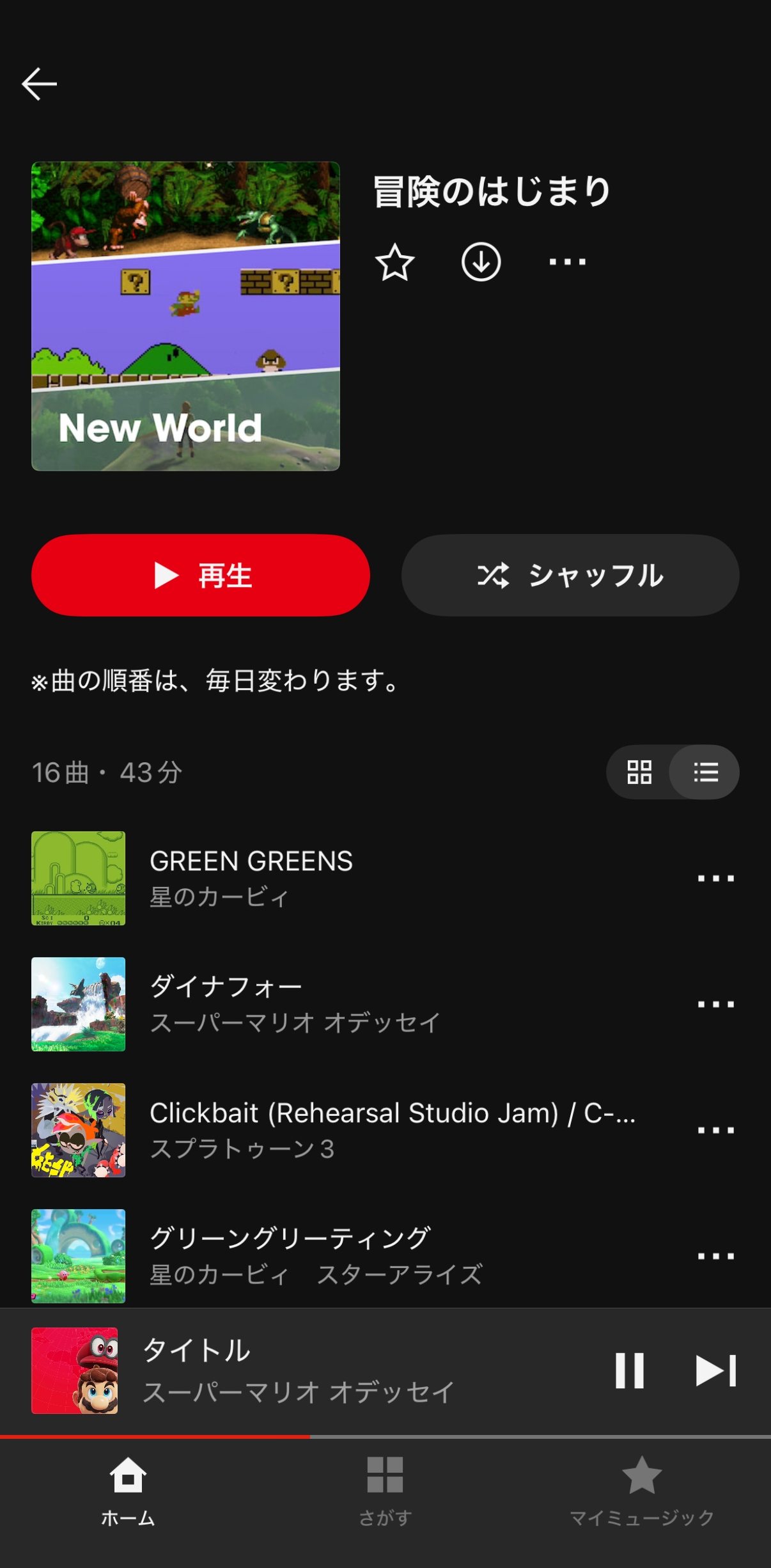Open more options for the Clickbait track
The width and height of the screenshot is (771, 1568).
point(715,1131)
